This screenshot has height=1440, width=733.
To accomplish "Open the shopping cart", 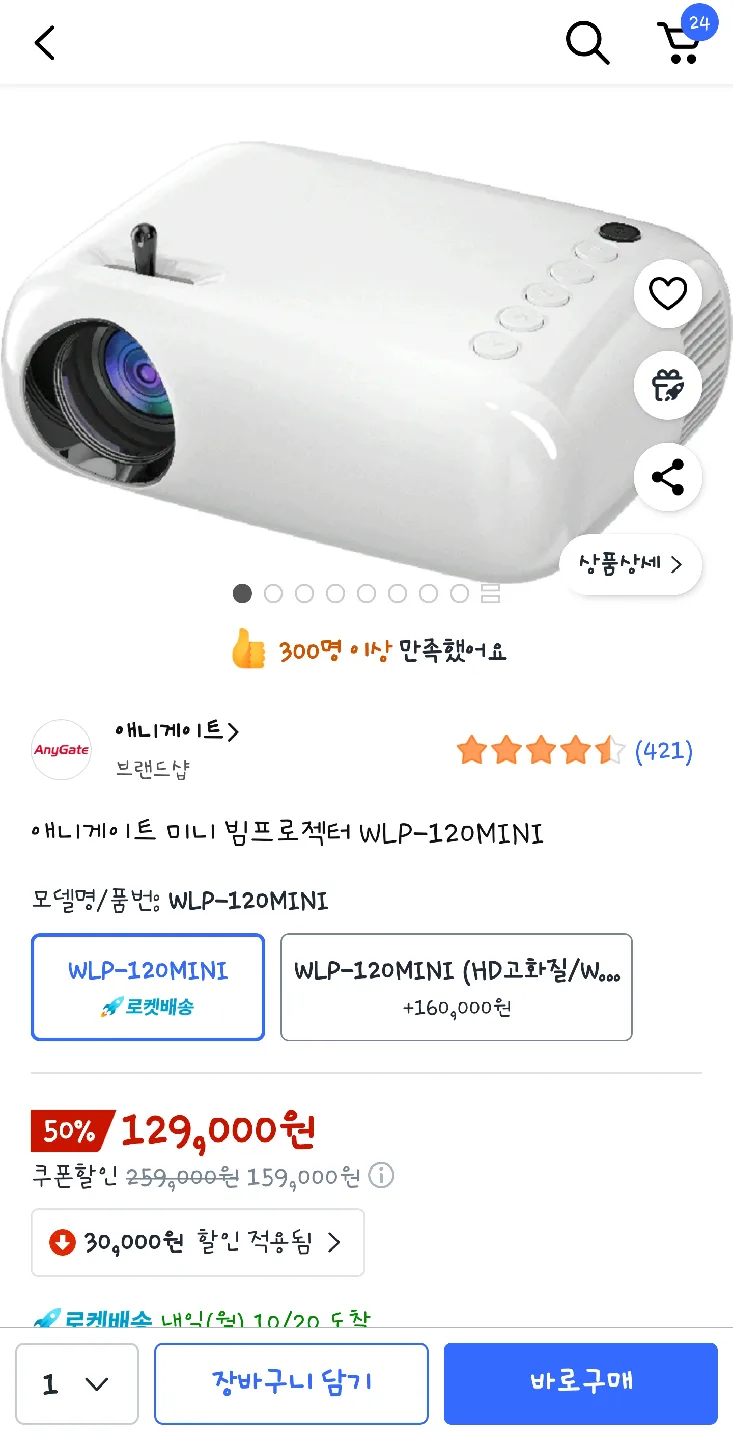I will pyautogui.click(x=680, y=43).
